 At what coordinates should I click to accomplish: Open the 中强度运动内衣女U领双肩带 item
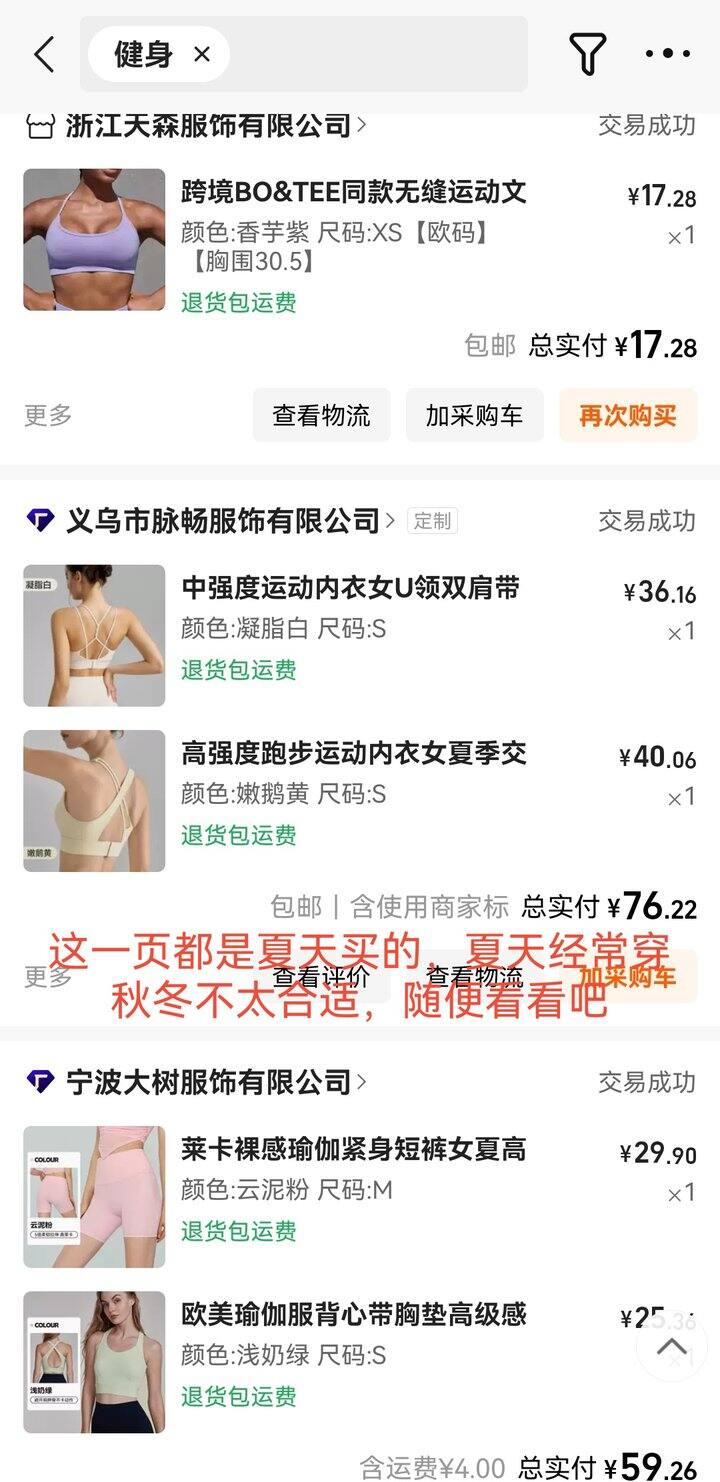[x=350, y=588]
